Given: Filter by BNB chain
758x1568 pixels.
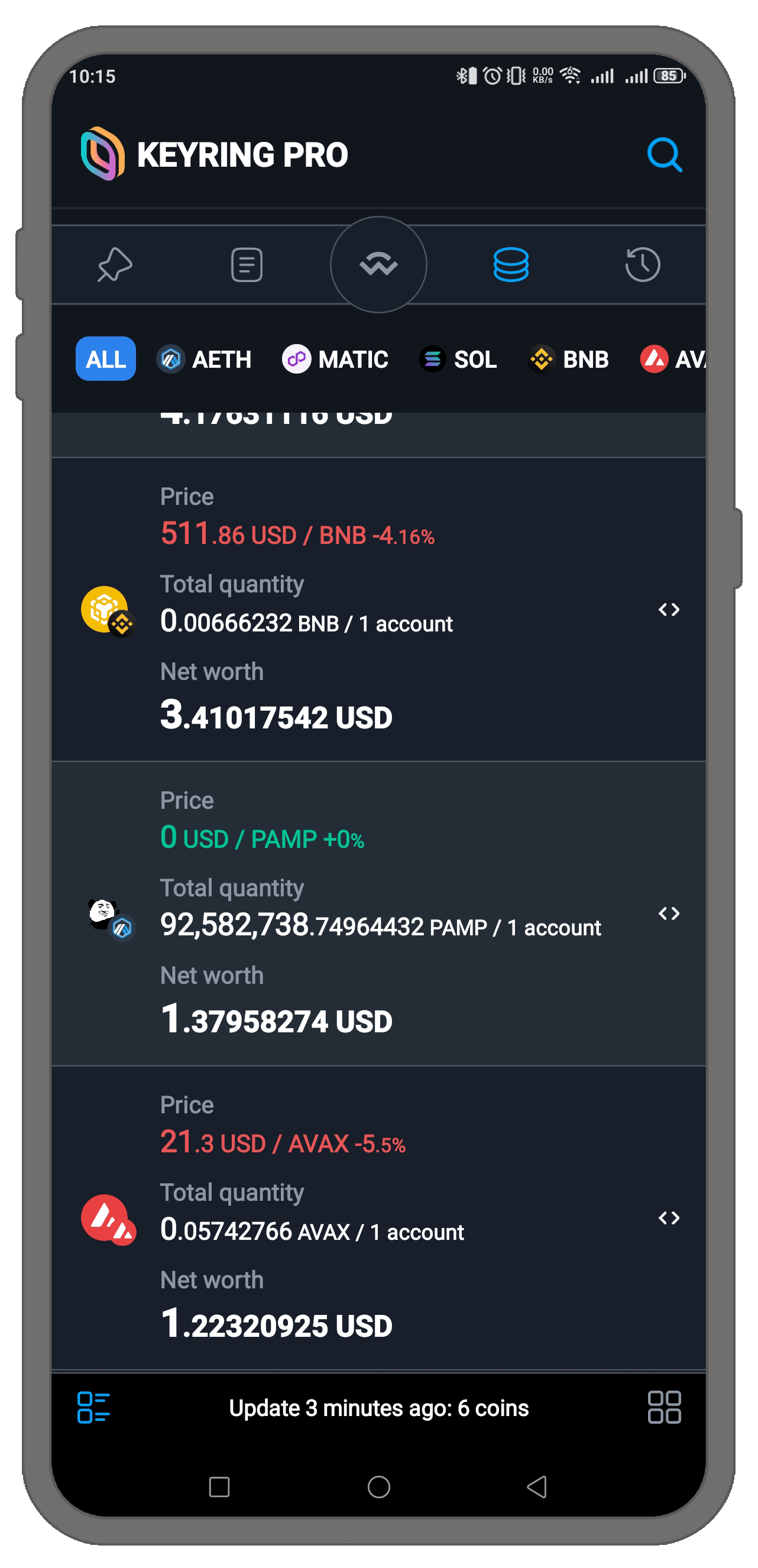Looking at the screenshot, I should tap(569, 359).
